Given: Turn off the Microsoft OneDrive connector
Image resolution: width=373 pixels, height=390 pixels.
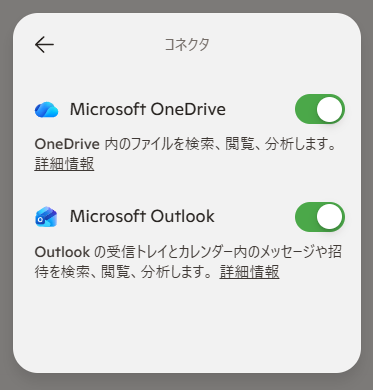Looking at the screenshot, I should 320,109.
